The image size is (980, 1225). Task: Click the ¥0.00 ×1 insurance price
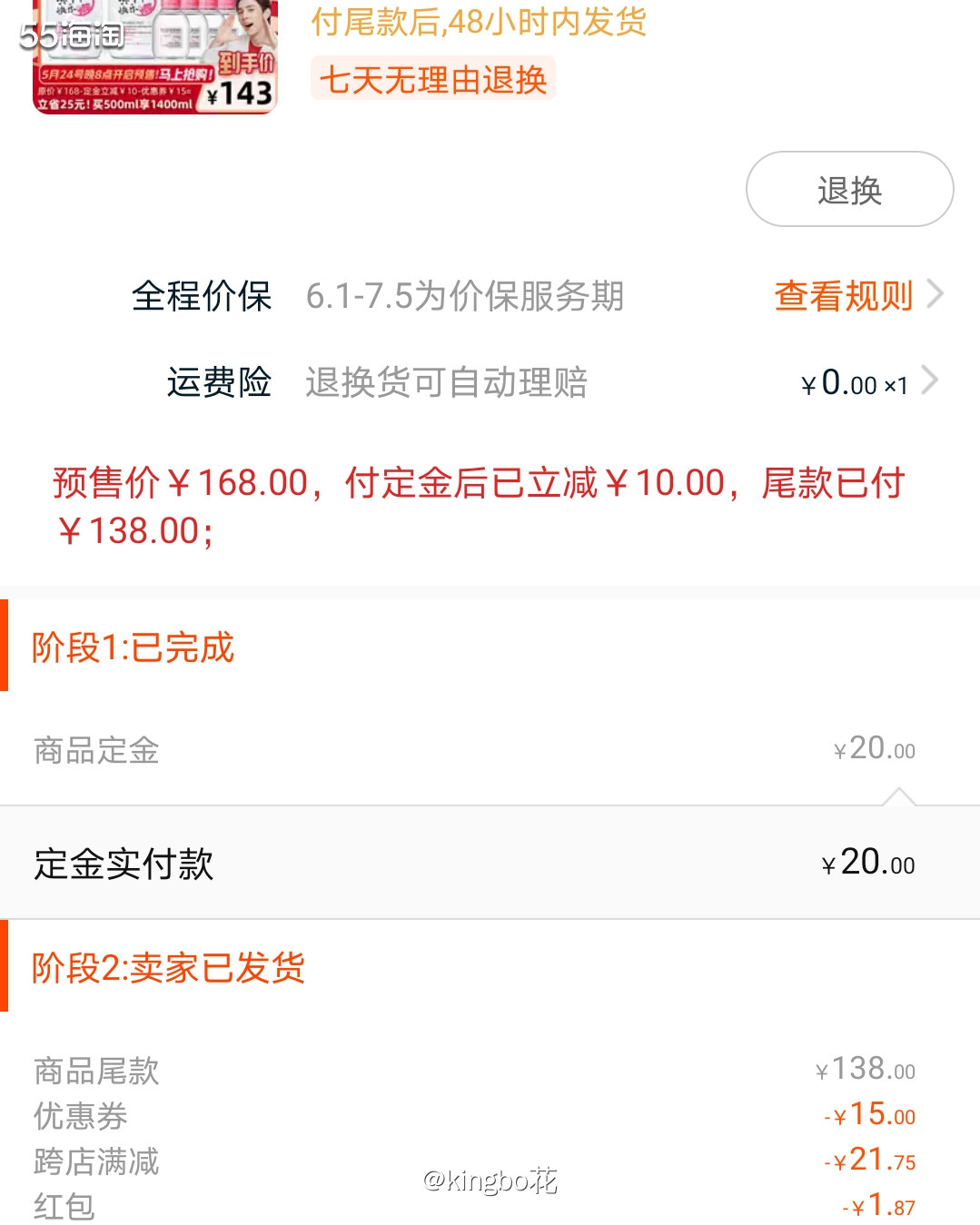pyautogui.click(x=854, y=382)
